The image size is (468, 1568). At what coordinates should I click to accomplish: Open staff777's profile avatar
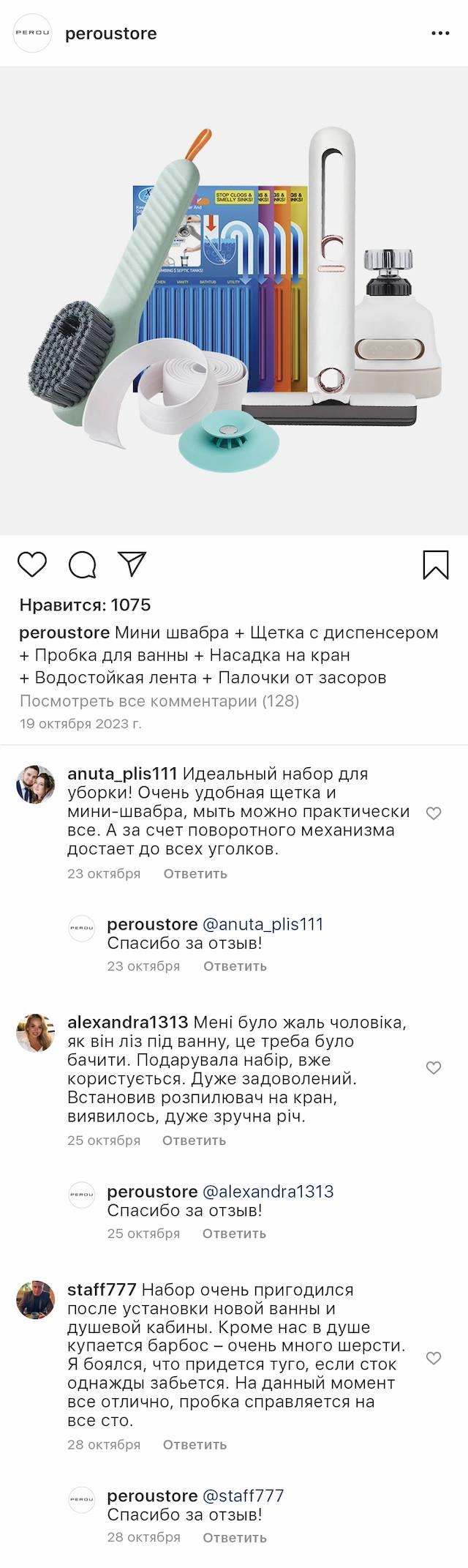click(x=36, y=1300)
